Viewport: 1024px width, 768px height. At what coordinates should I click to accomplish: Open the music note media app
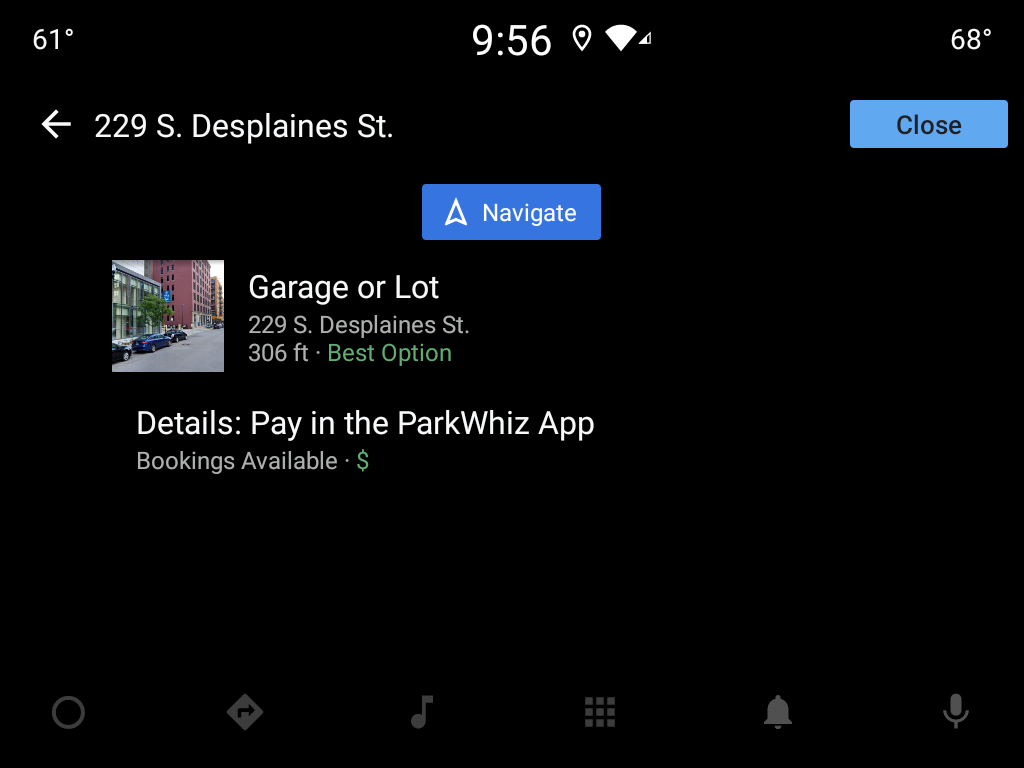click(x=422, y=712)
